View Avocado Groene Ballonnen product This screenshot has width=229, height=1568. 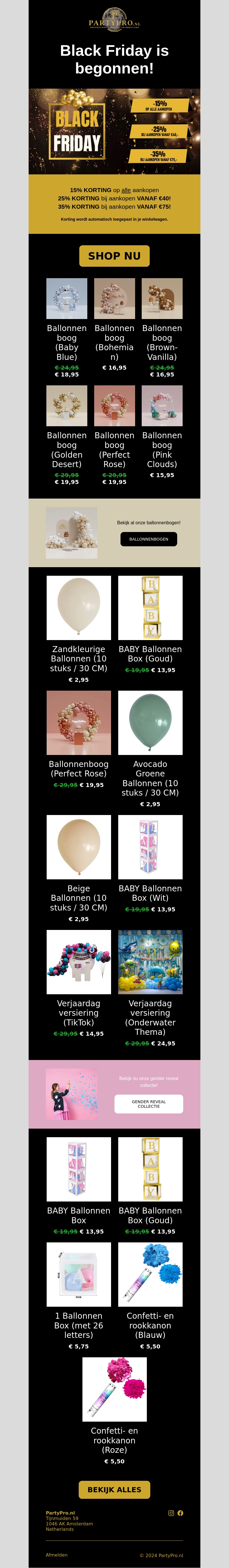coord(150,722)
